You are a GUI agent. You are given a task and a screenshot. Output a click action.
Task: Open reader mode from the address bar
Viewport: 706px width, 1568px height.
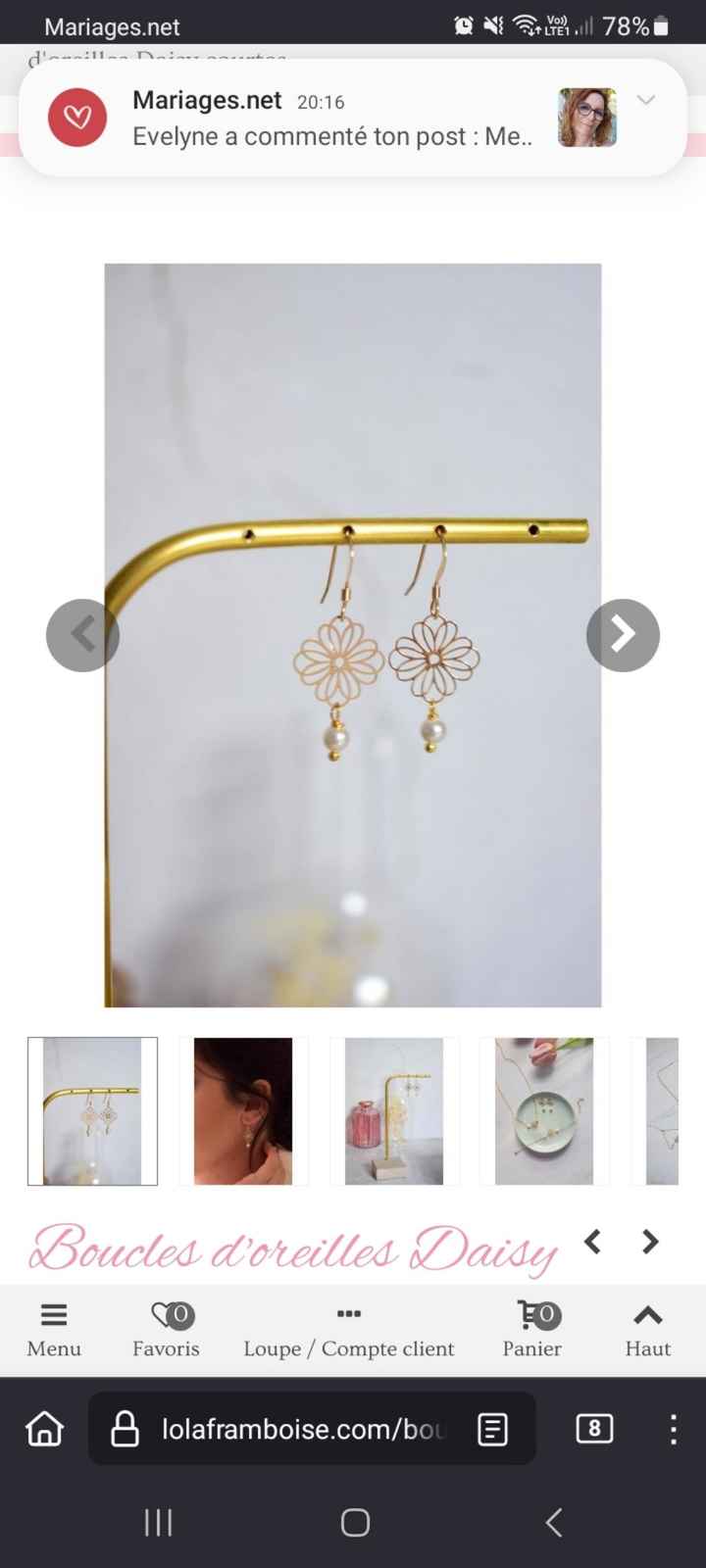pos(491,1429)
